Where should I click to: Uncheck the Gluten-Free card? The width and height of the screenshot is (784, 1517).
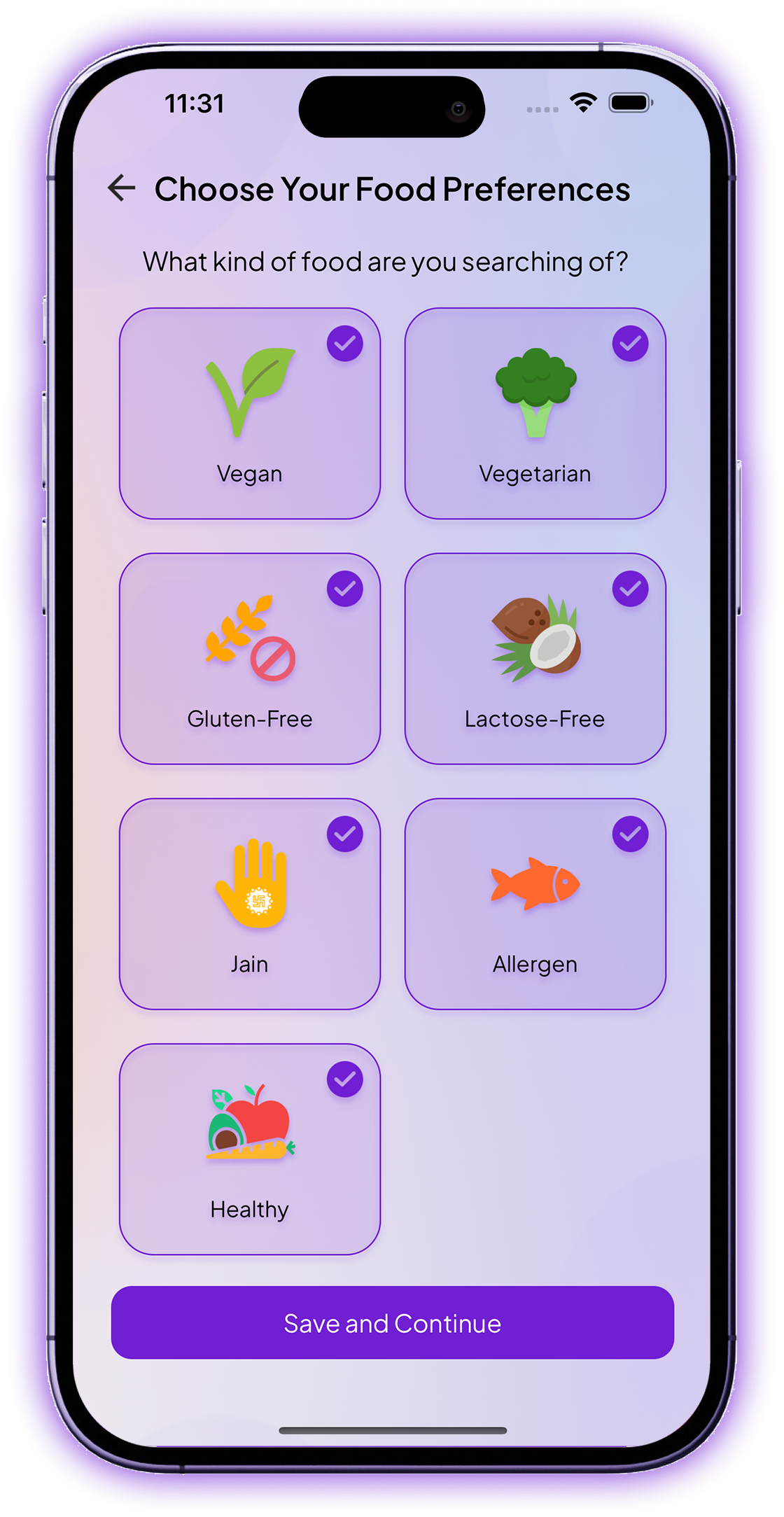tap(250, 659)
